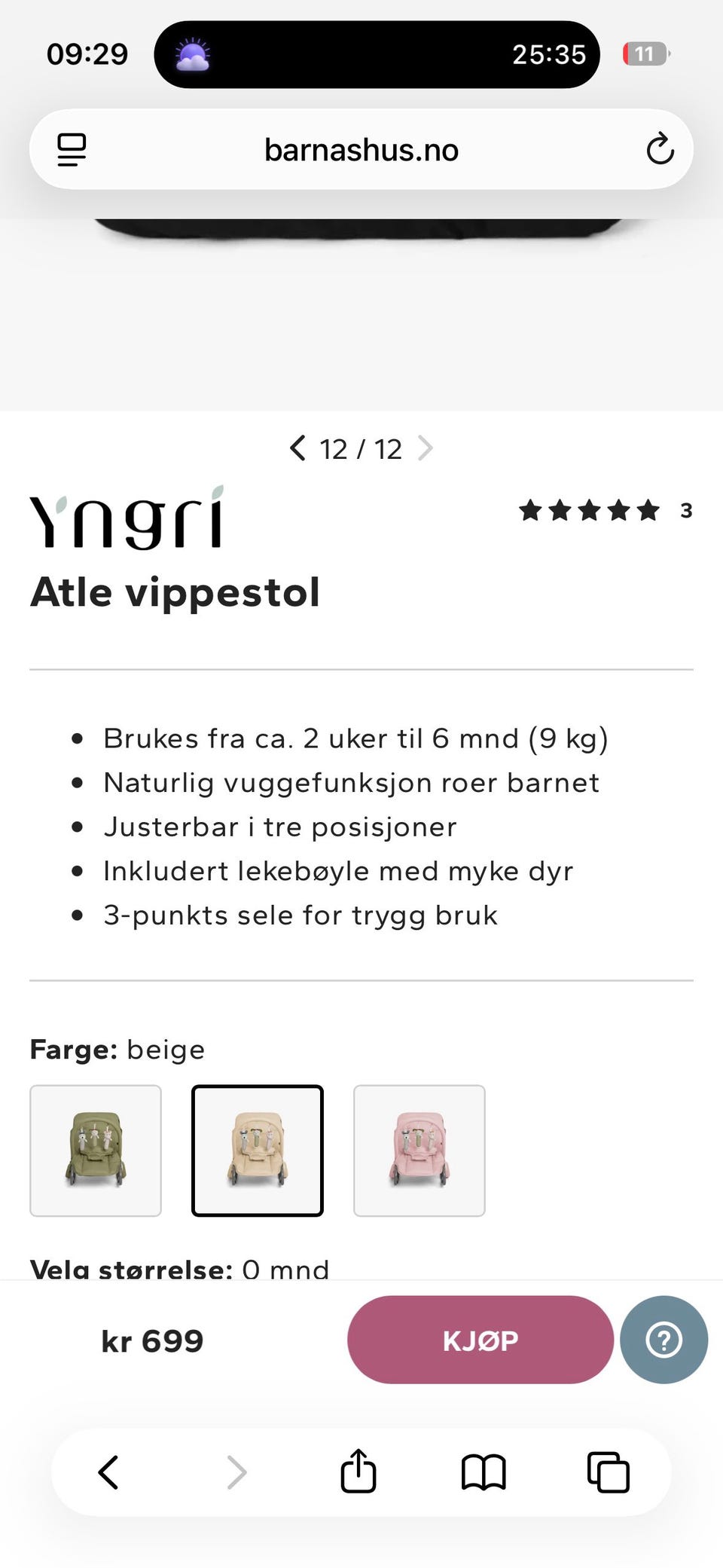Go to previous product image
Screen dimensions: 723x1568
(x=297, y=448)
